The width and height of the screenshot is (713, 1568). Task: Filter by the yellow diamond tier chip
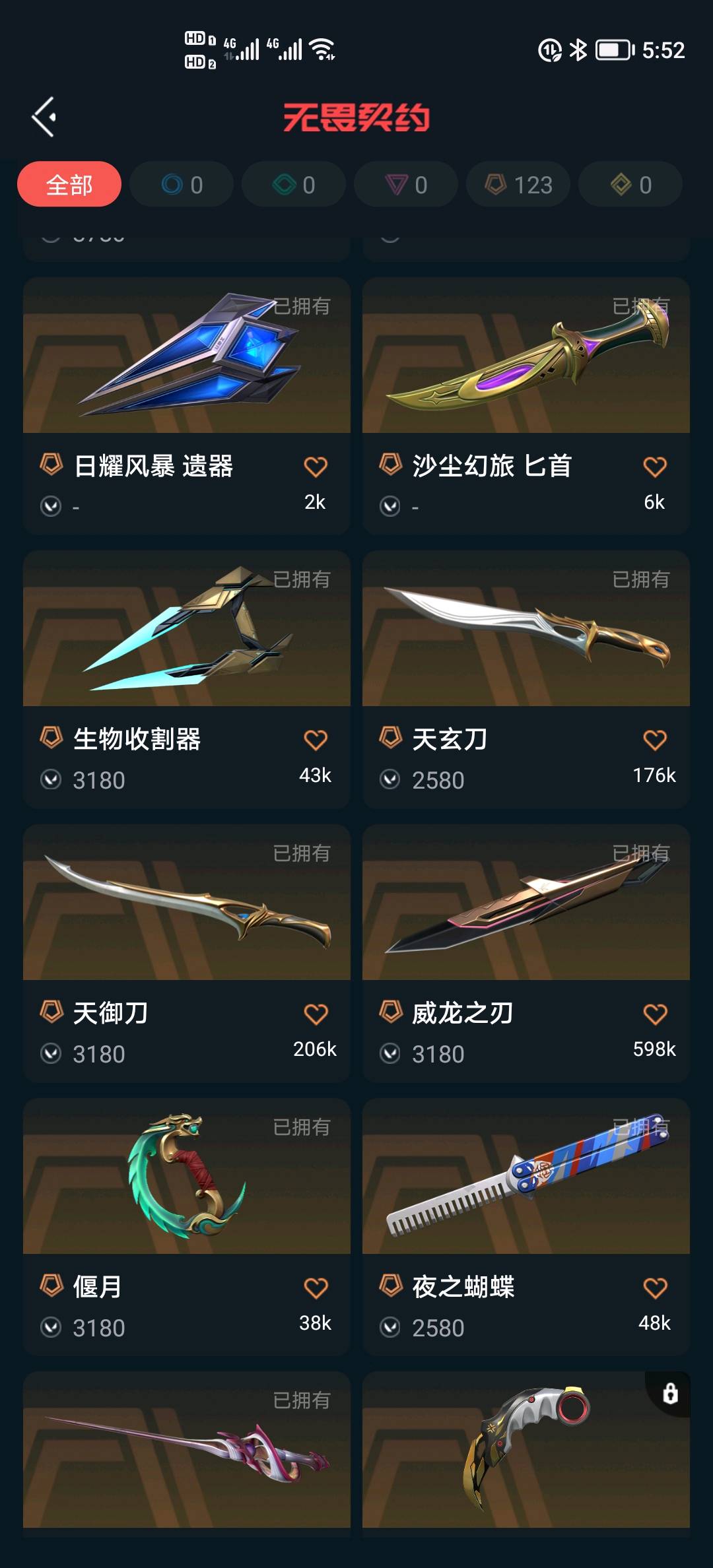(630, 184)
